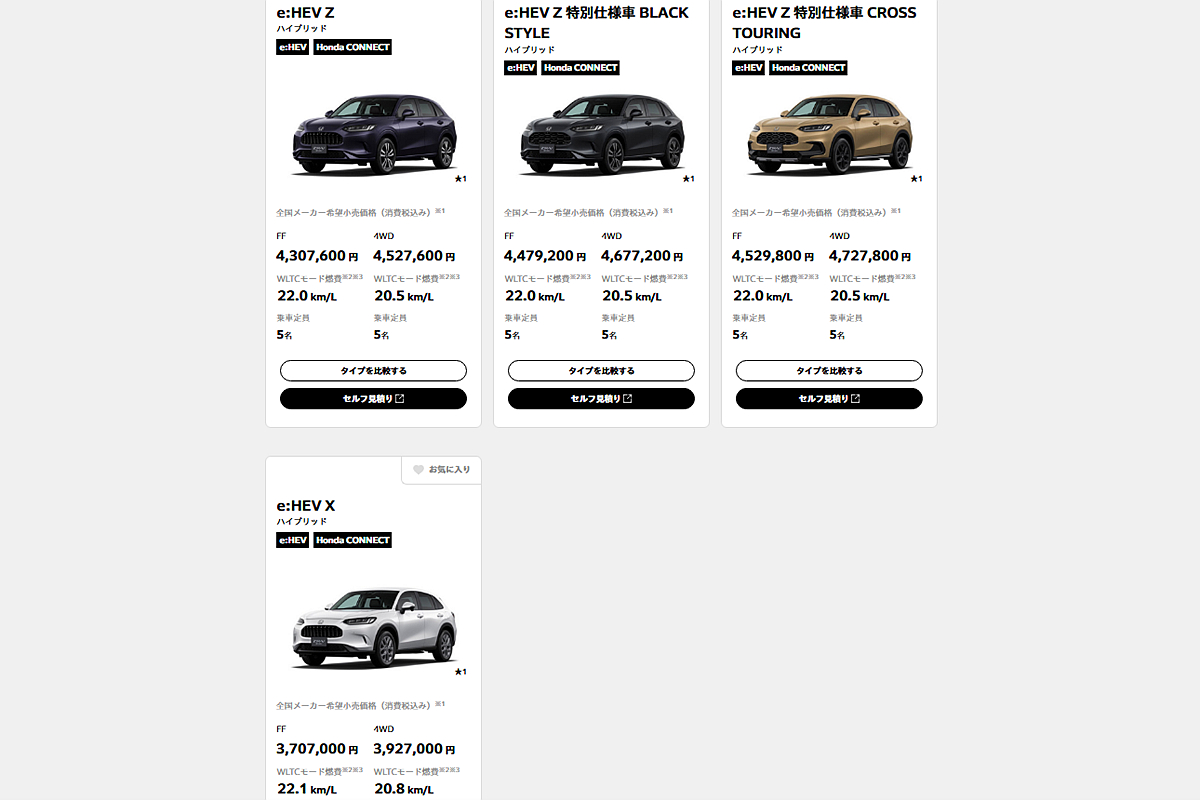Open self estimate for e:HEV Z

coord(373,399)
